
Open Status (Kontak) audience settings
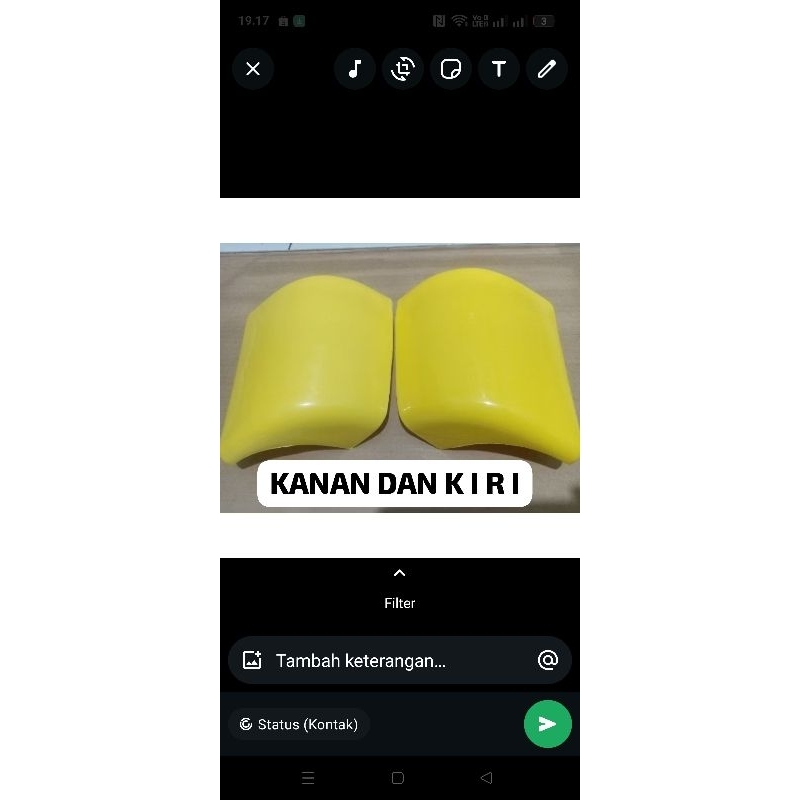pyautogui.click(x=299, y=724)
